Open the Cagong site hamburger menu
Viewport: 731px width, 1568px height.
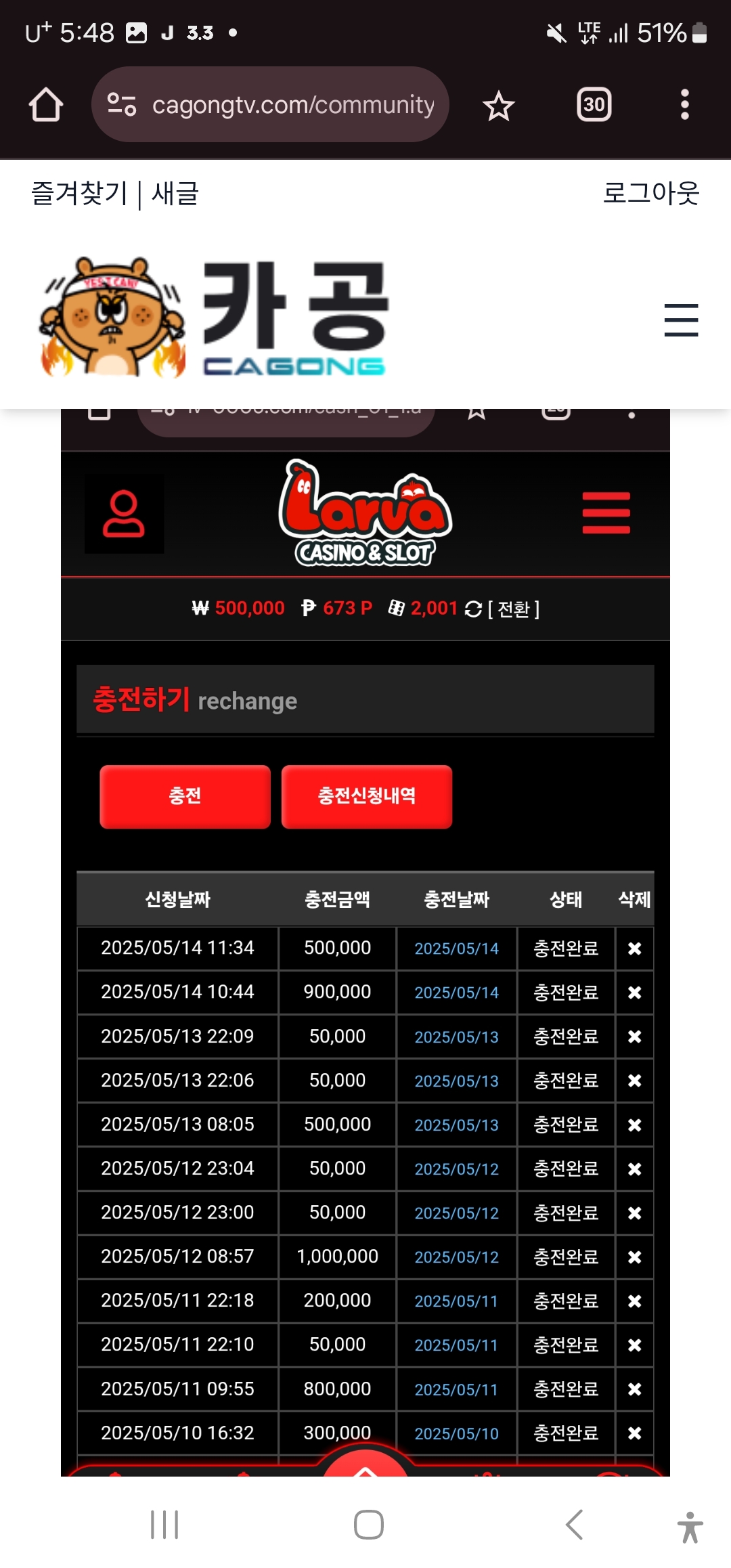(681, 320)
